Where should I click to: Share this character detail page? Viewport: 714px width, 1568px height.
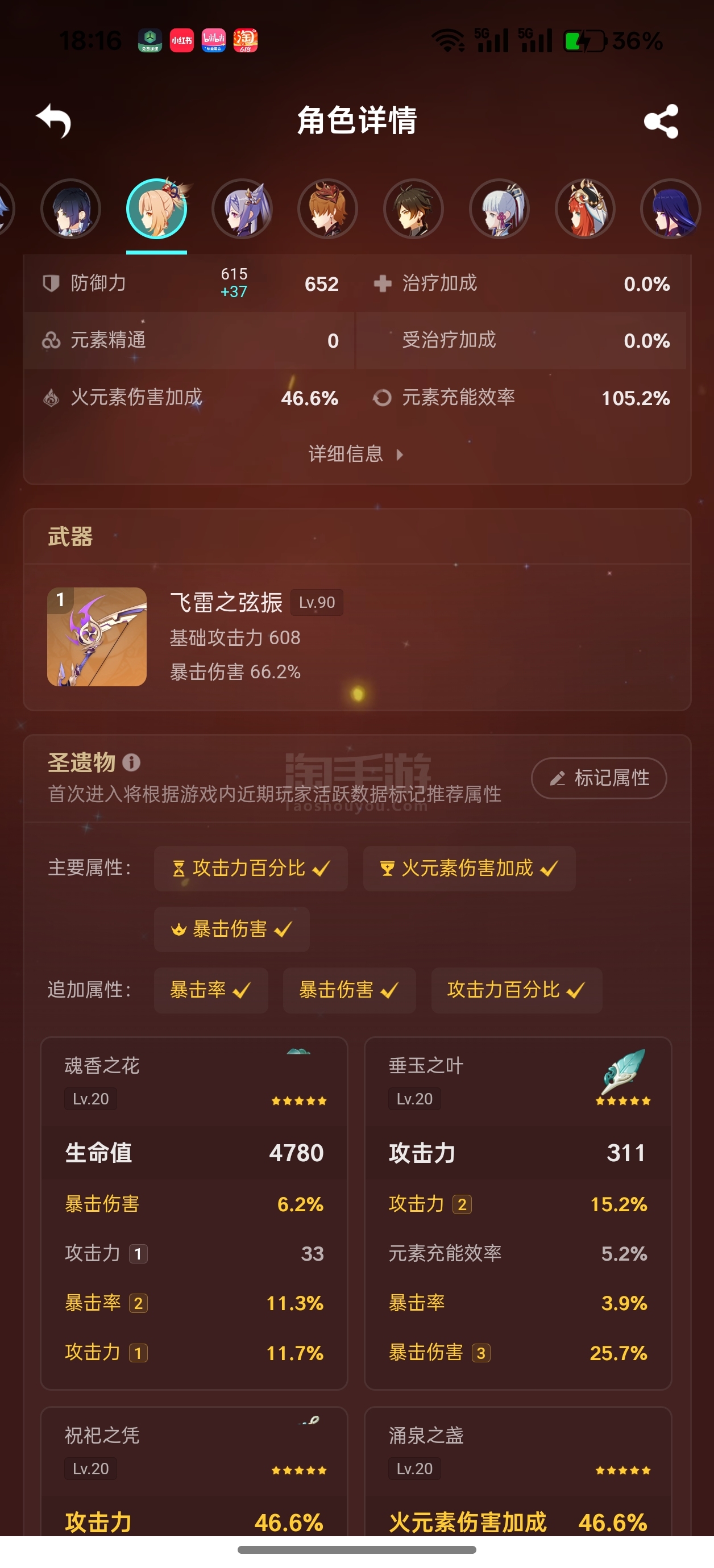pos(661,120)
